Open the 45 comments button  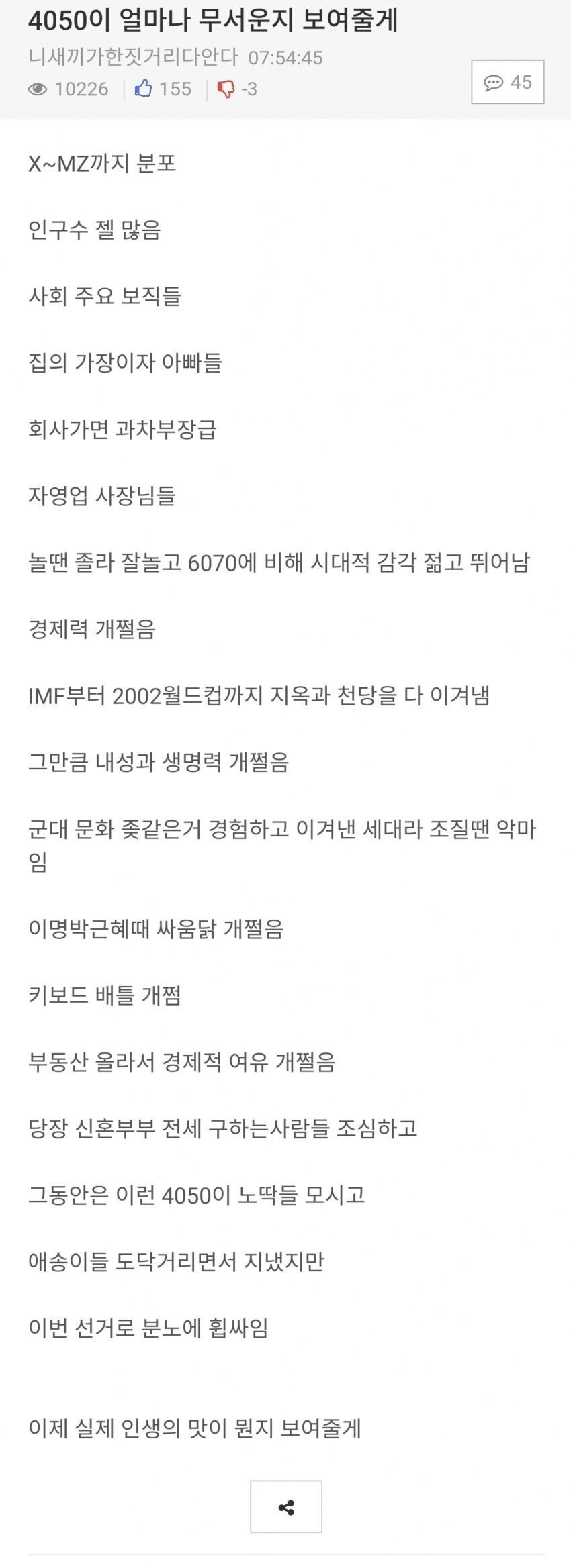(x=507, y=83)
